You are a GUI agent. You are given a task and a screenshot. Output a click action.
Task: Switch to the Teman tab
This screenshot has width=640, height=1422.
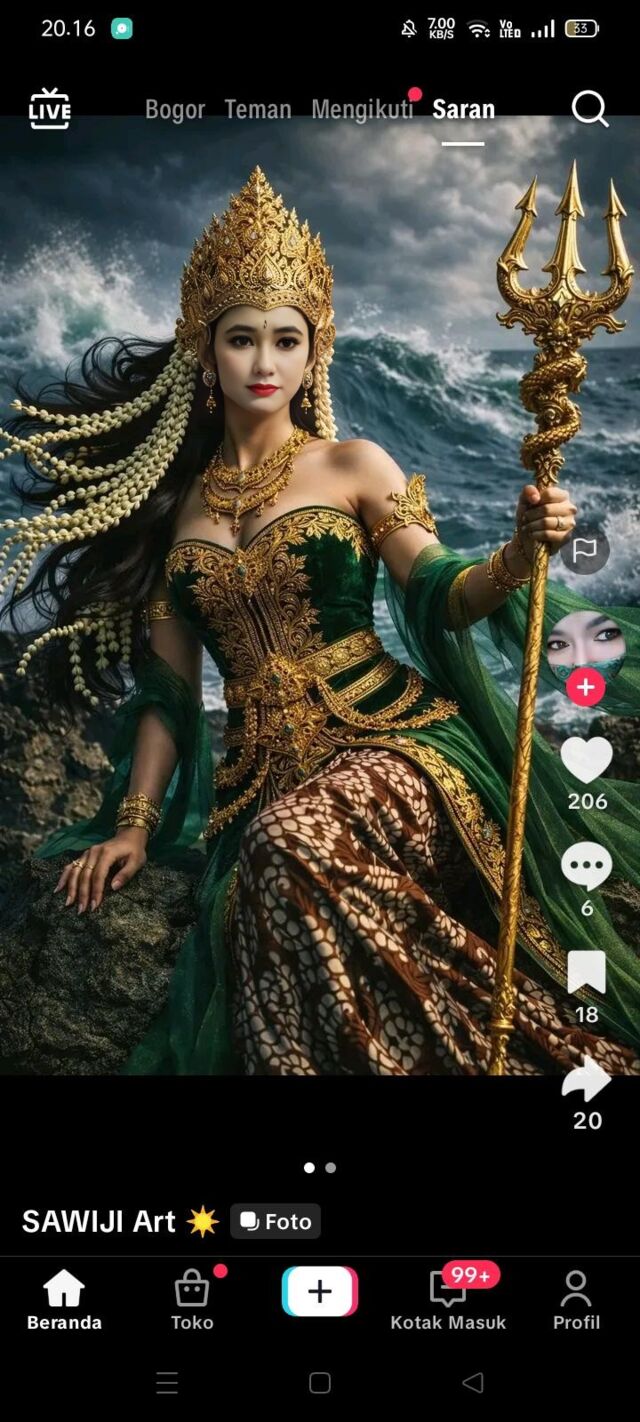pos(258,109)
